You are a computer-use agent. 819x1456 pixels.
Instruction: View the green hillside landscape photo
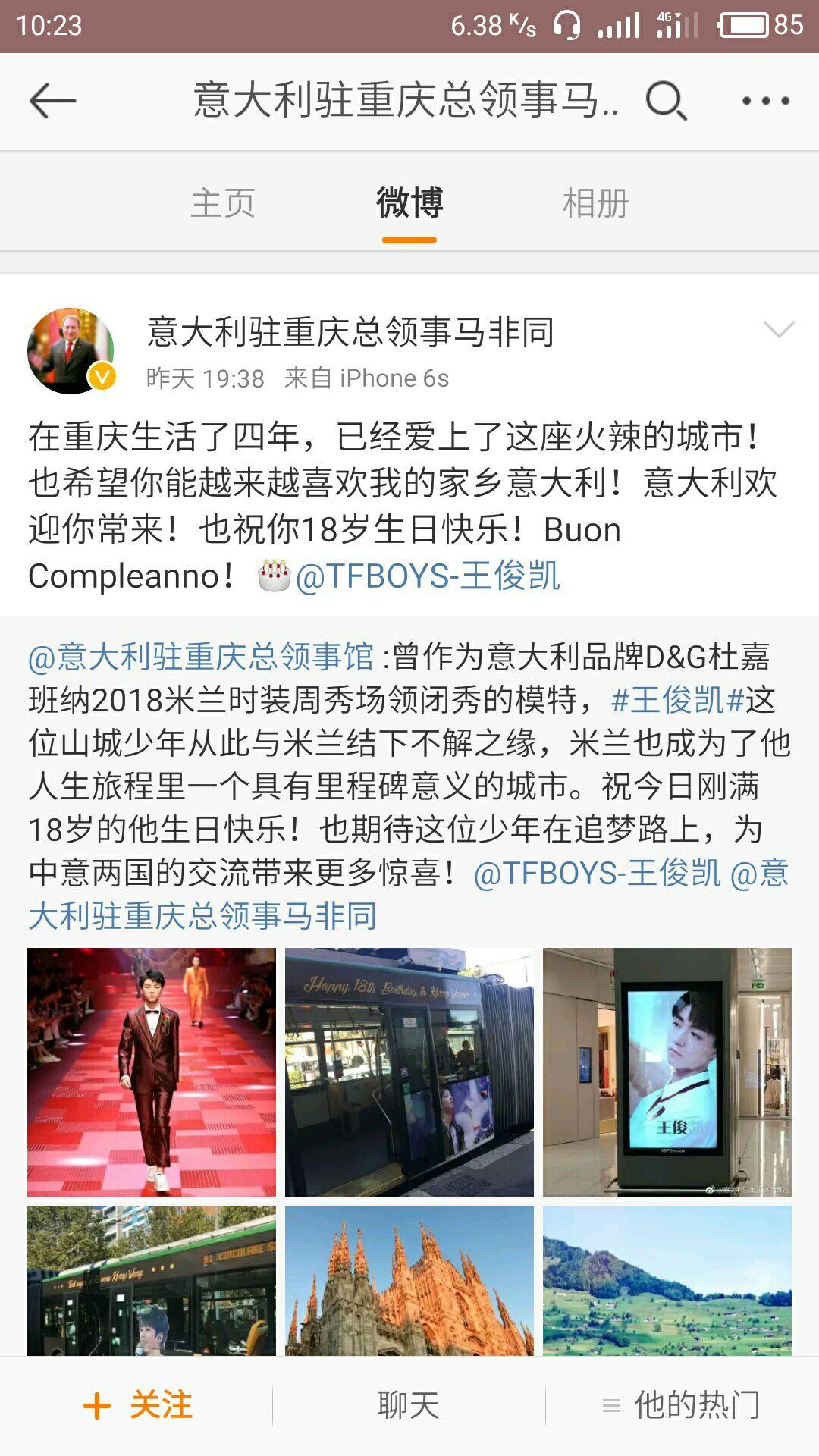click(x=667, y=1281)
